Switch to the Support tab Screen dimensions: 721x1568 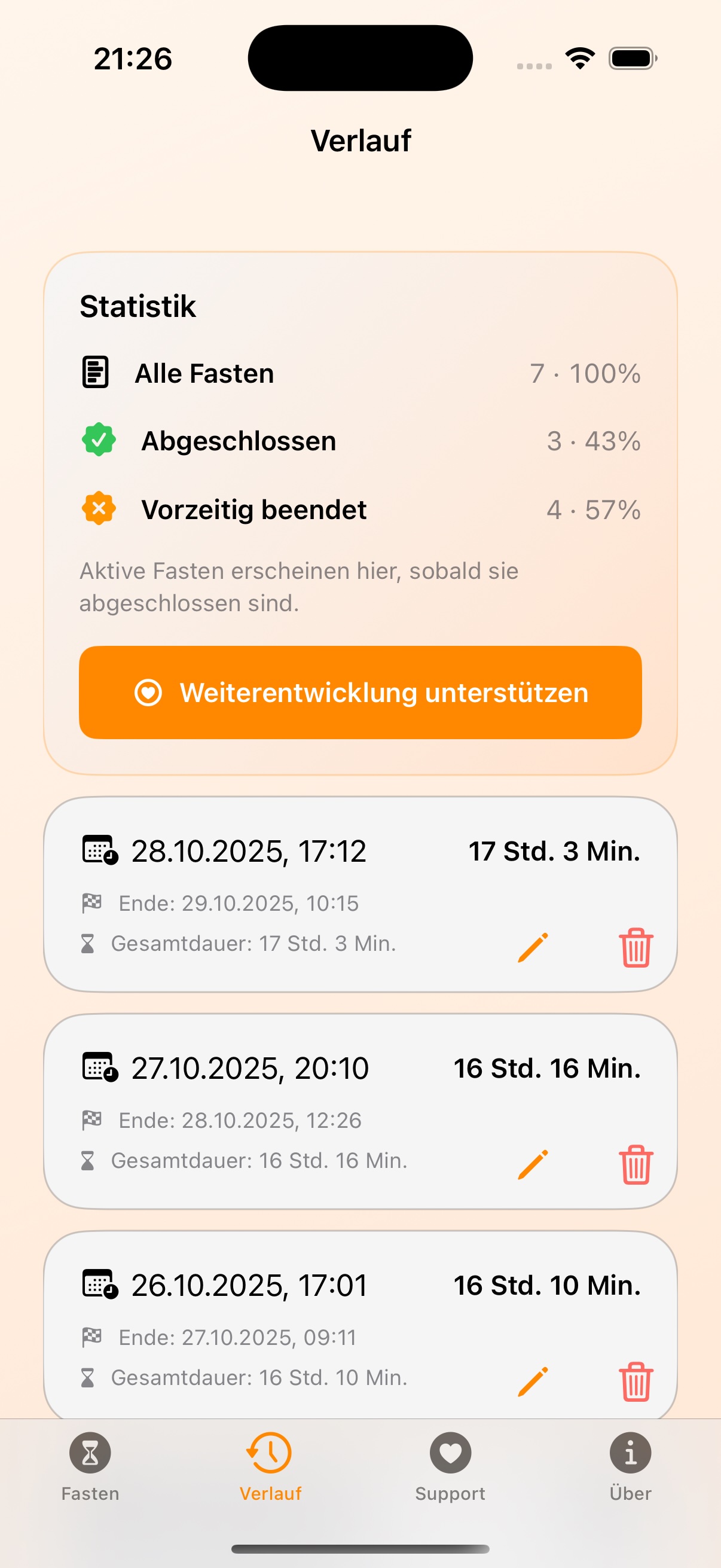point(450,1466)
